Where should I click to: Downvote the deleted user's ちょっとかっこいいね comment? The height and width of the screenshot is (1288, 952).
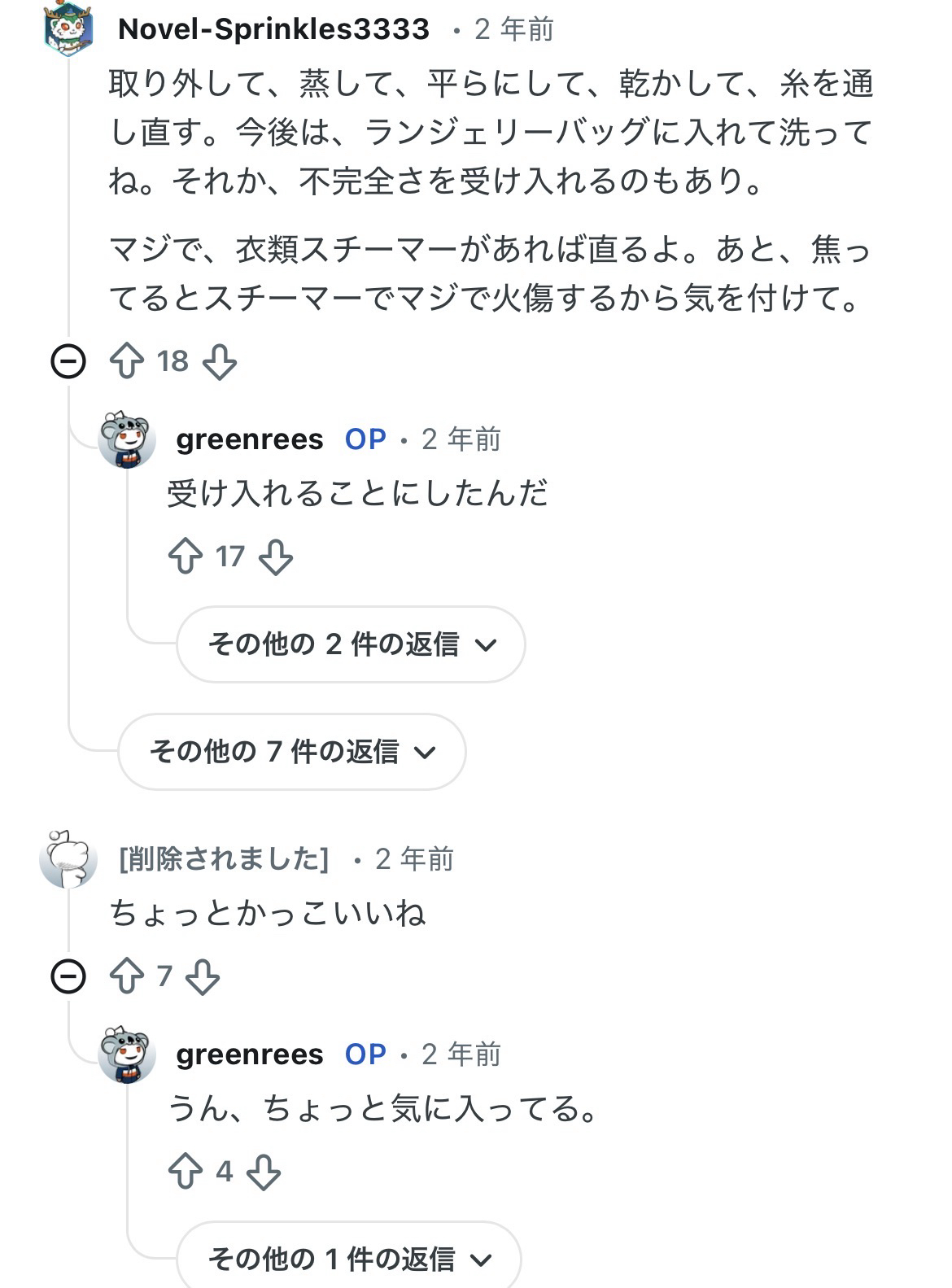pos(203,976)
